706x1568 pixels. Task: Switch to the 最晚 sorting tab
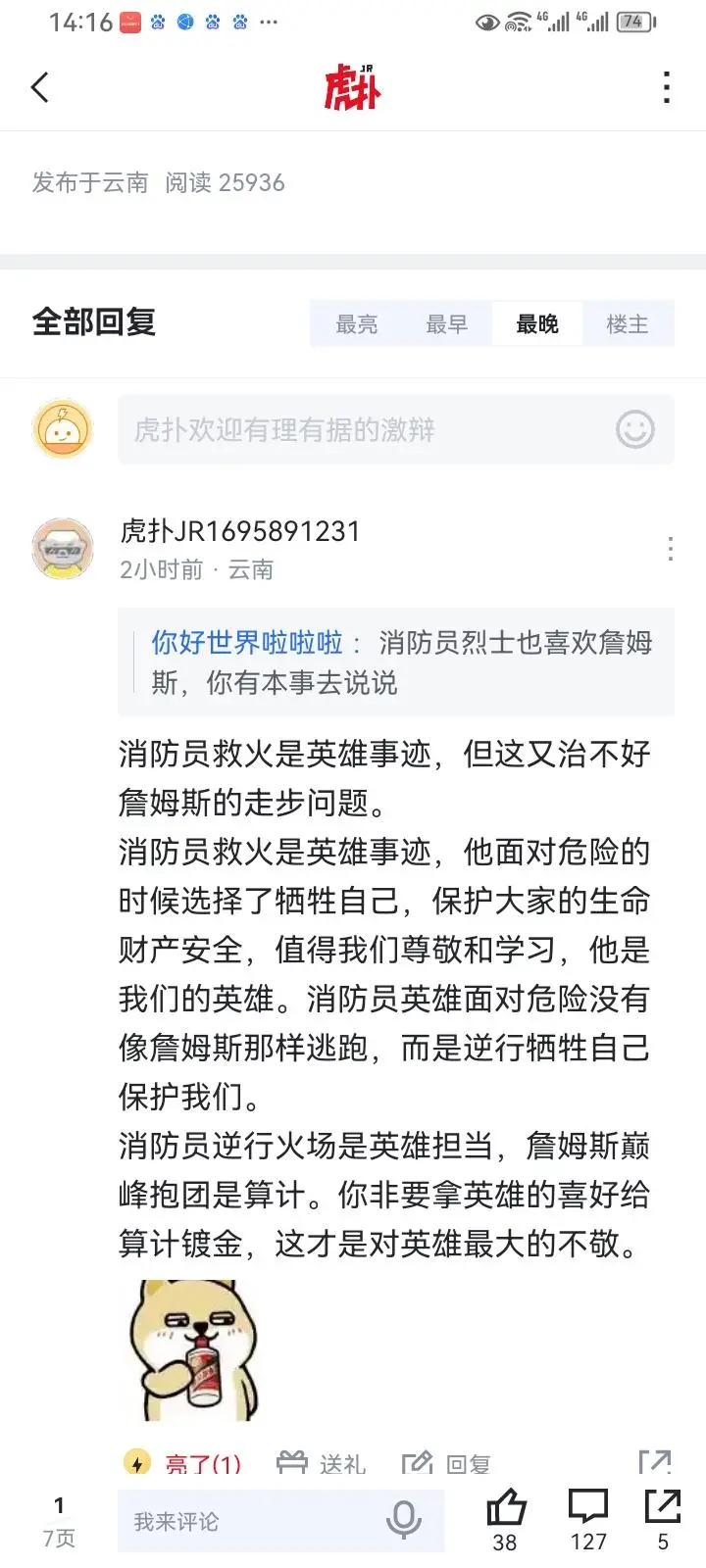pos(536,324)
